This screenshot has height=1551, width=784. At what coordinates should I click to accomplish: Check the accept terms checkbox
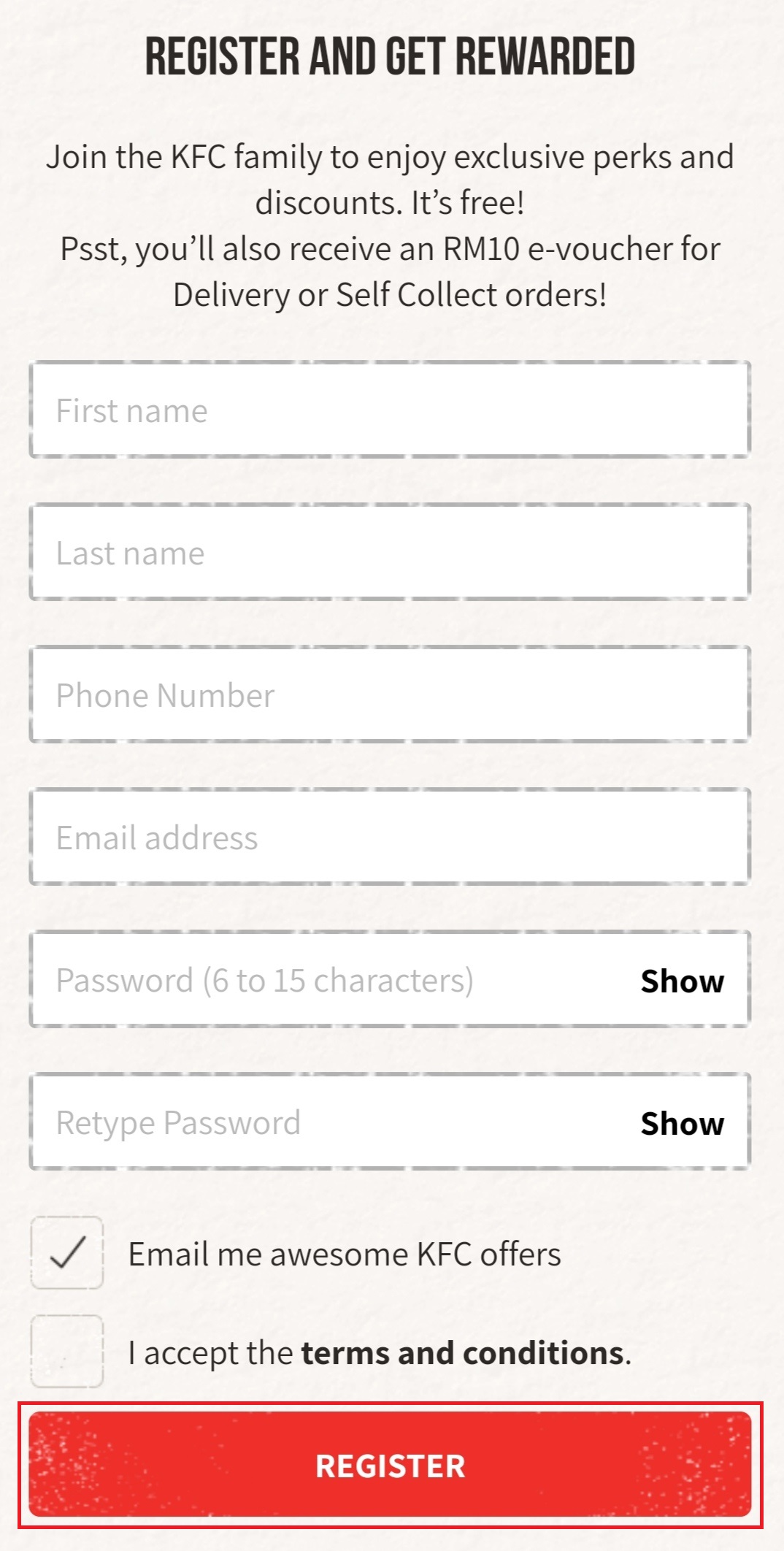[67, 1352]
